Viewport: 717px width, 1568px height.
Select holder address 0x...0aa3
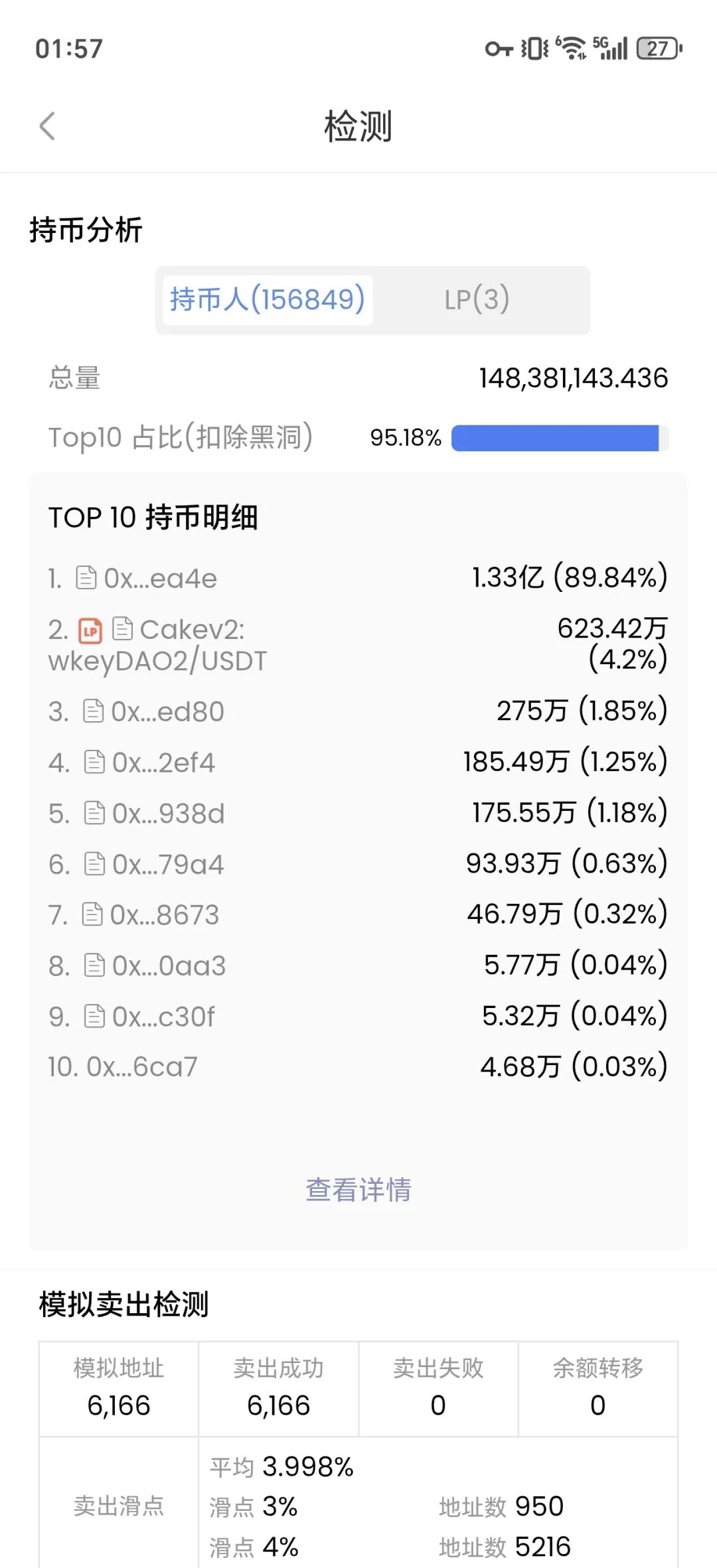(169, 966)
